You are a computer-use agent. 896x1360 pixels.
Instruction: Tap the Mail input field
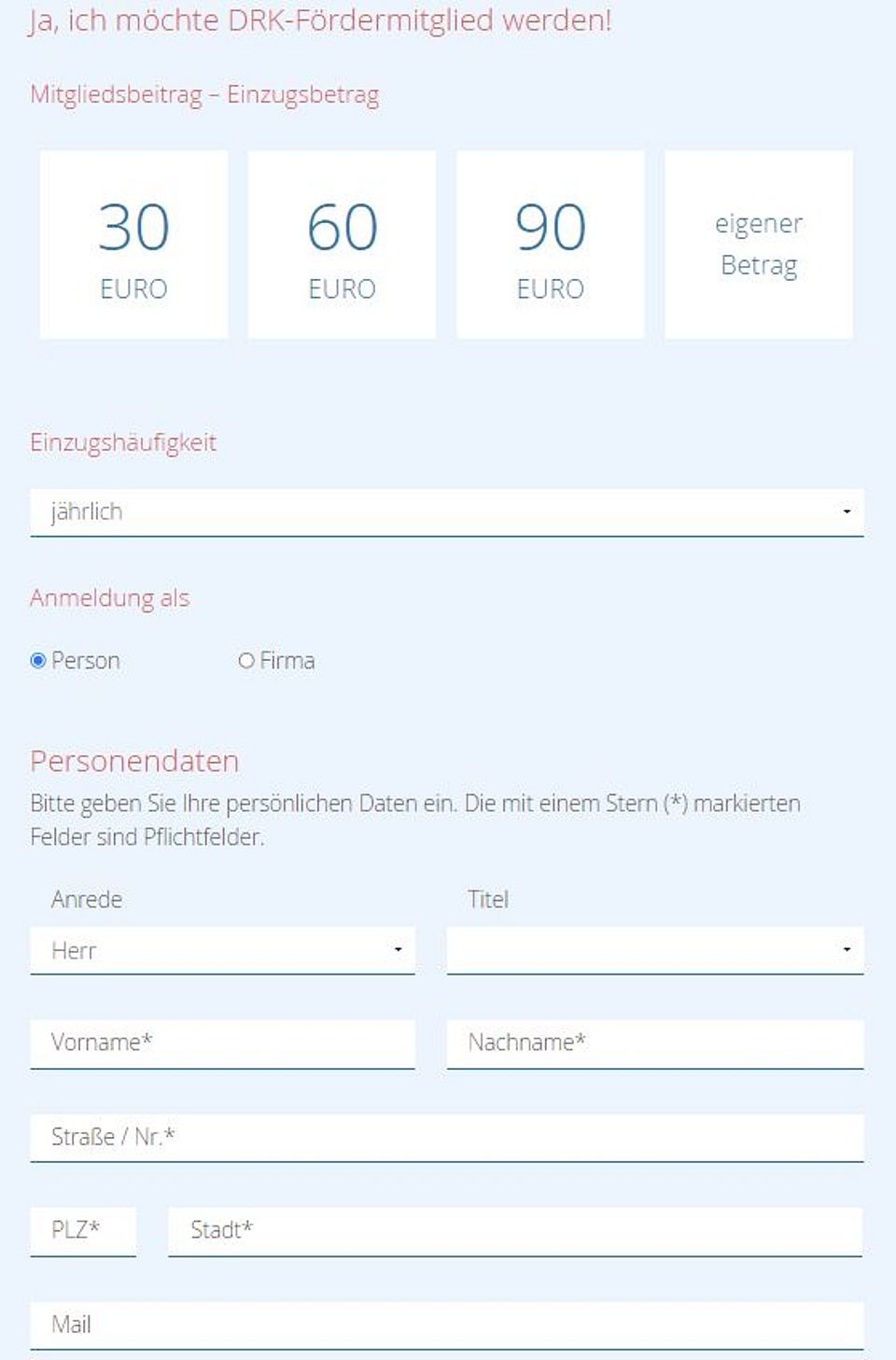446,1325
